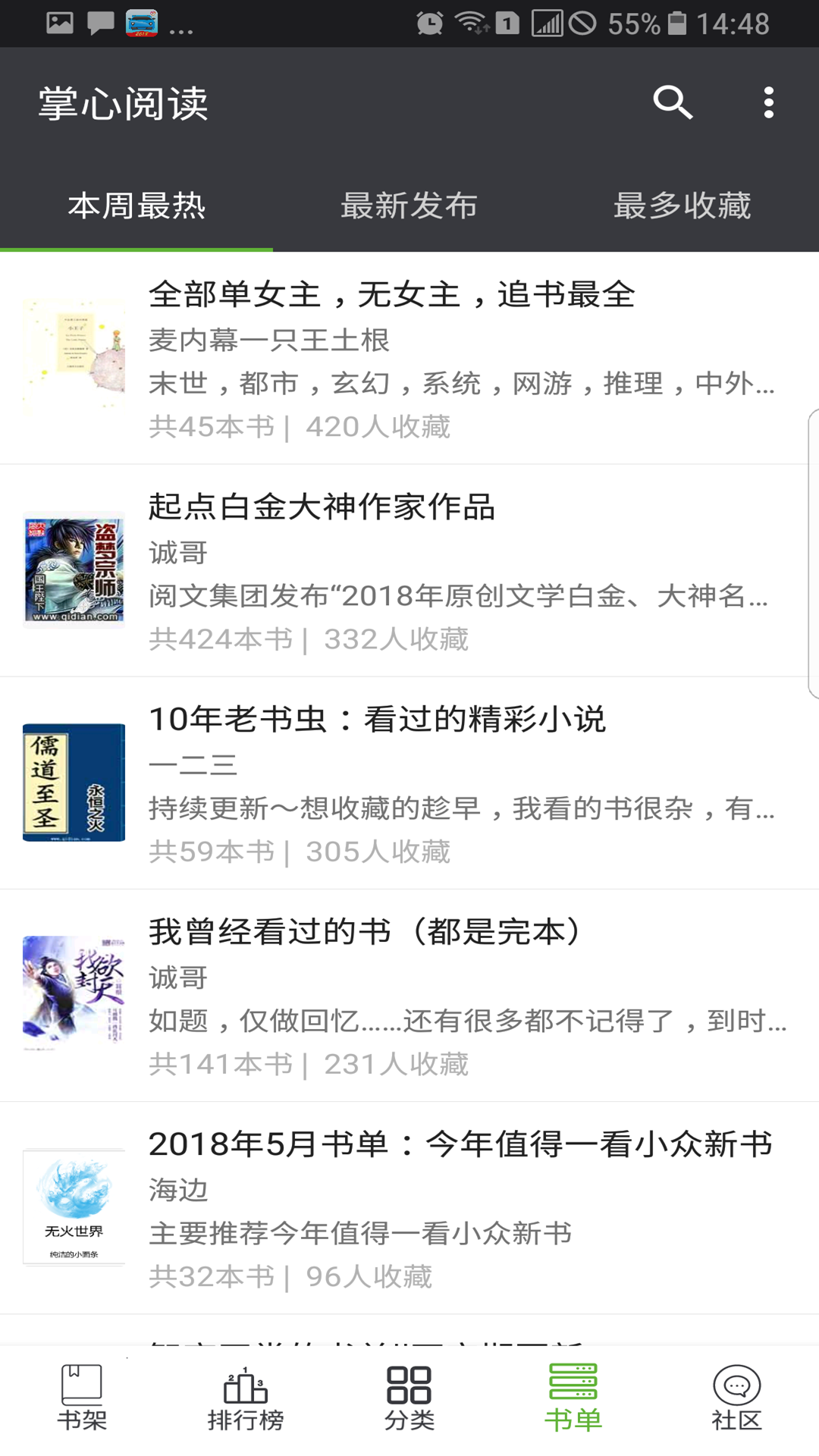
Task: Open the search icon in the top bar
Action: coord(673,103)
